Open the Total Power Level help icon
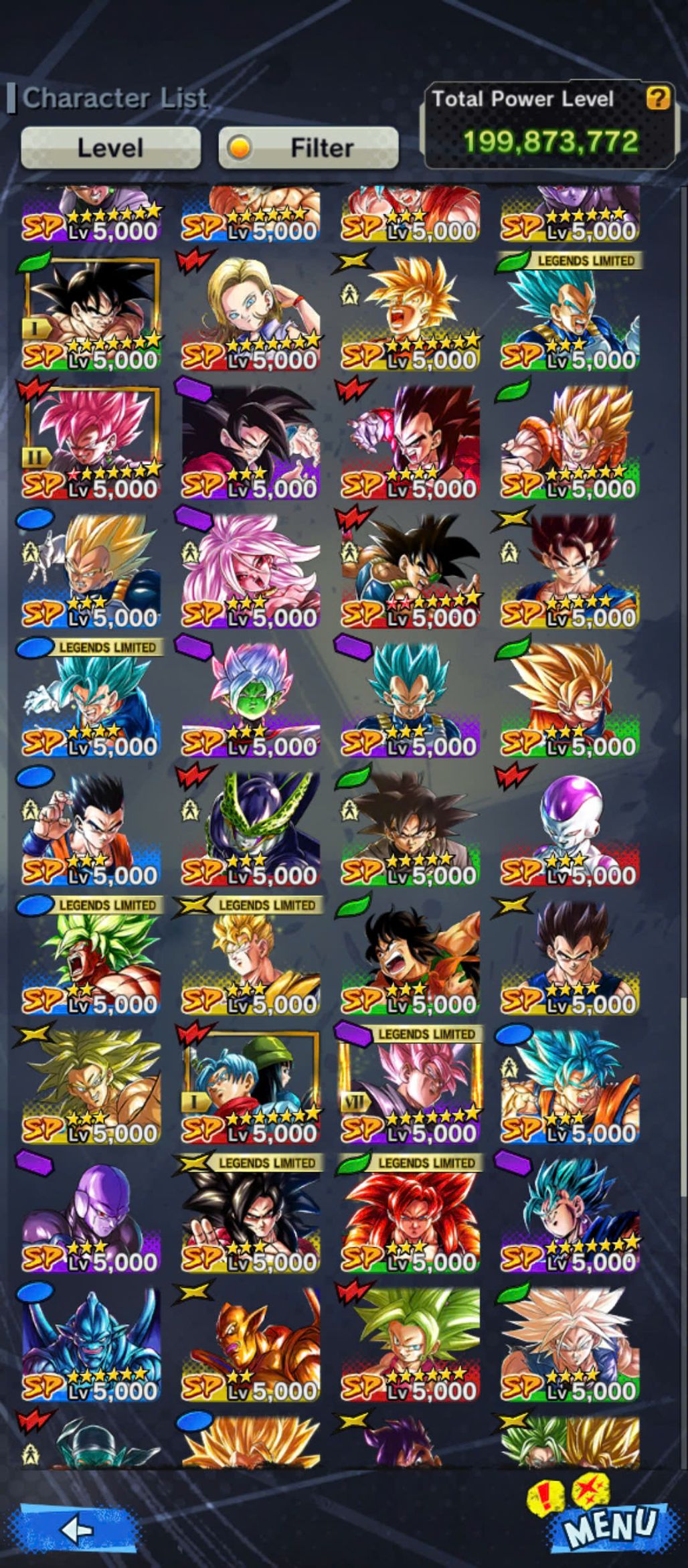The width and height of the screenshot is (688, 1568). click(657, 98)
